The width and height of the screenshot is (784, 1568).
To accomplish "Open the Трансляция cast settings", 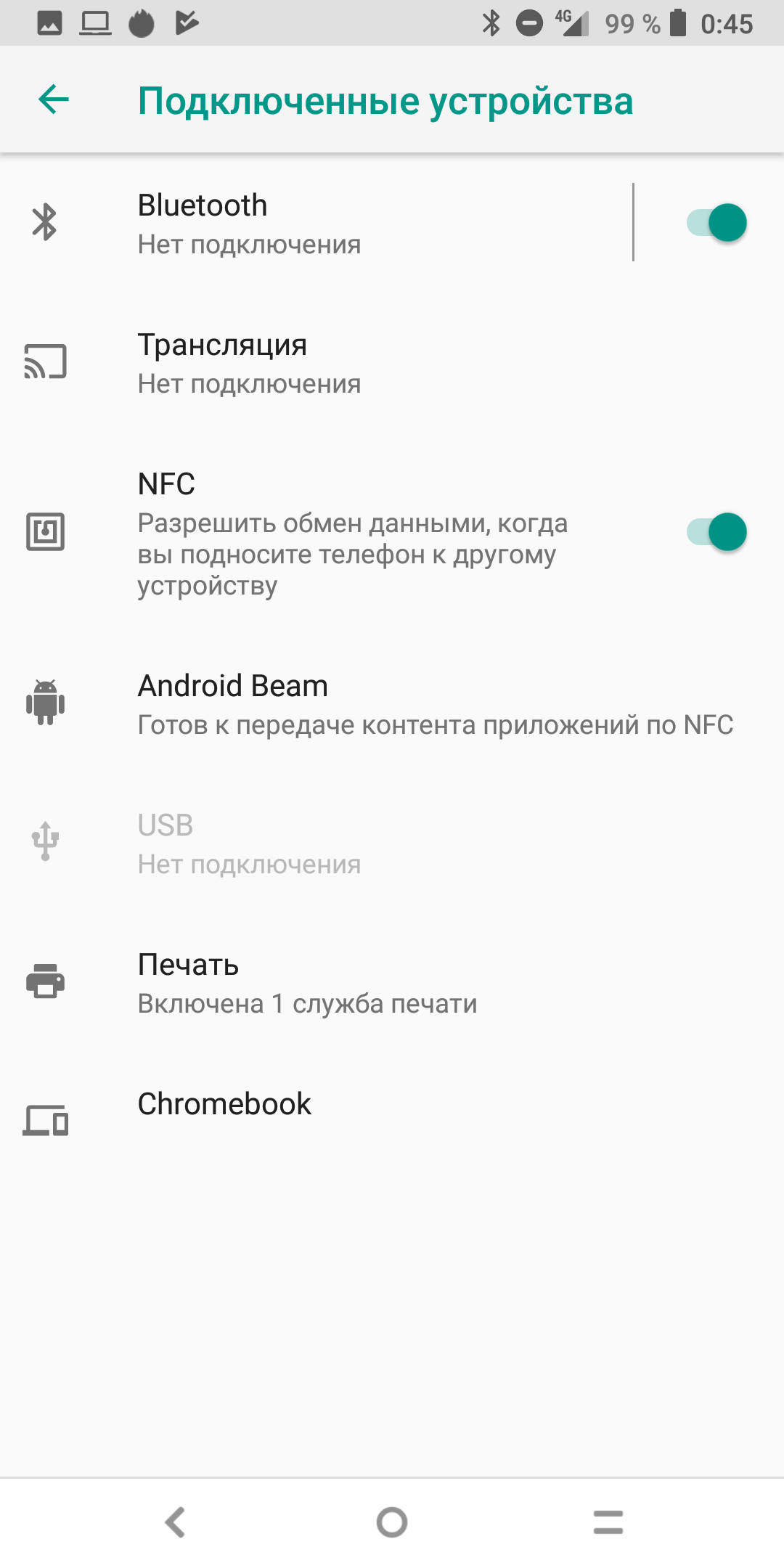I will click(x=392, y=362).
